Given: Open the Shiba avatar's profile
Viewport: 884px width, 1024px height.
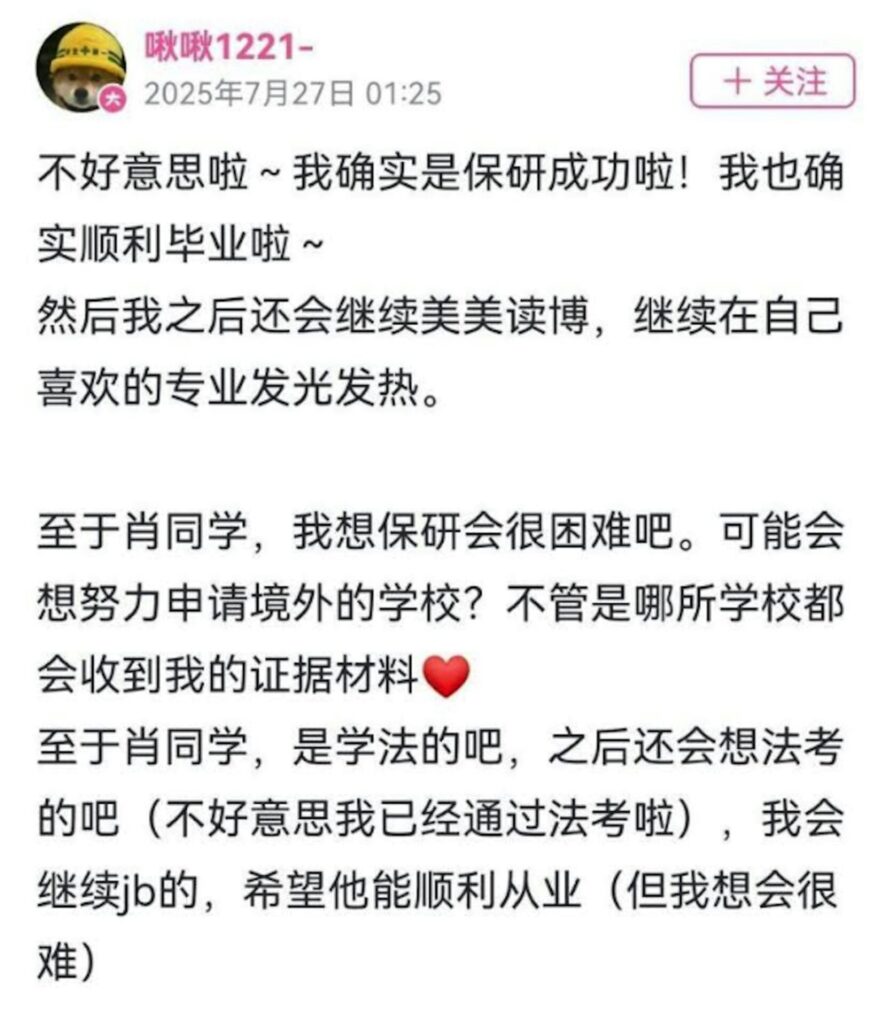Looking at the screenshot, I should point(80,67).
